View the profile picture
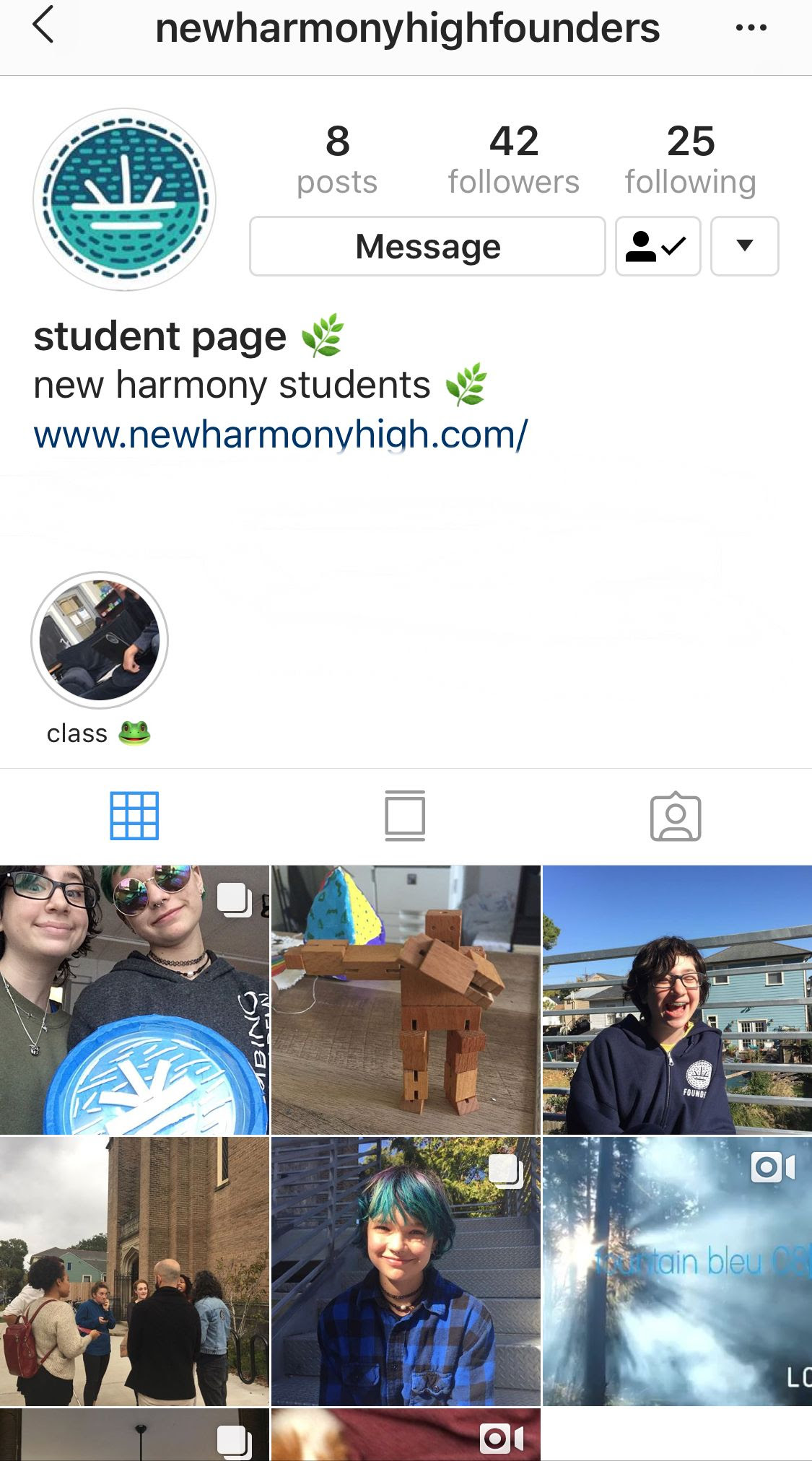 click(124, 200)
